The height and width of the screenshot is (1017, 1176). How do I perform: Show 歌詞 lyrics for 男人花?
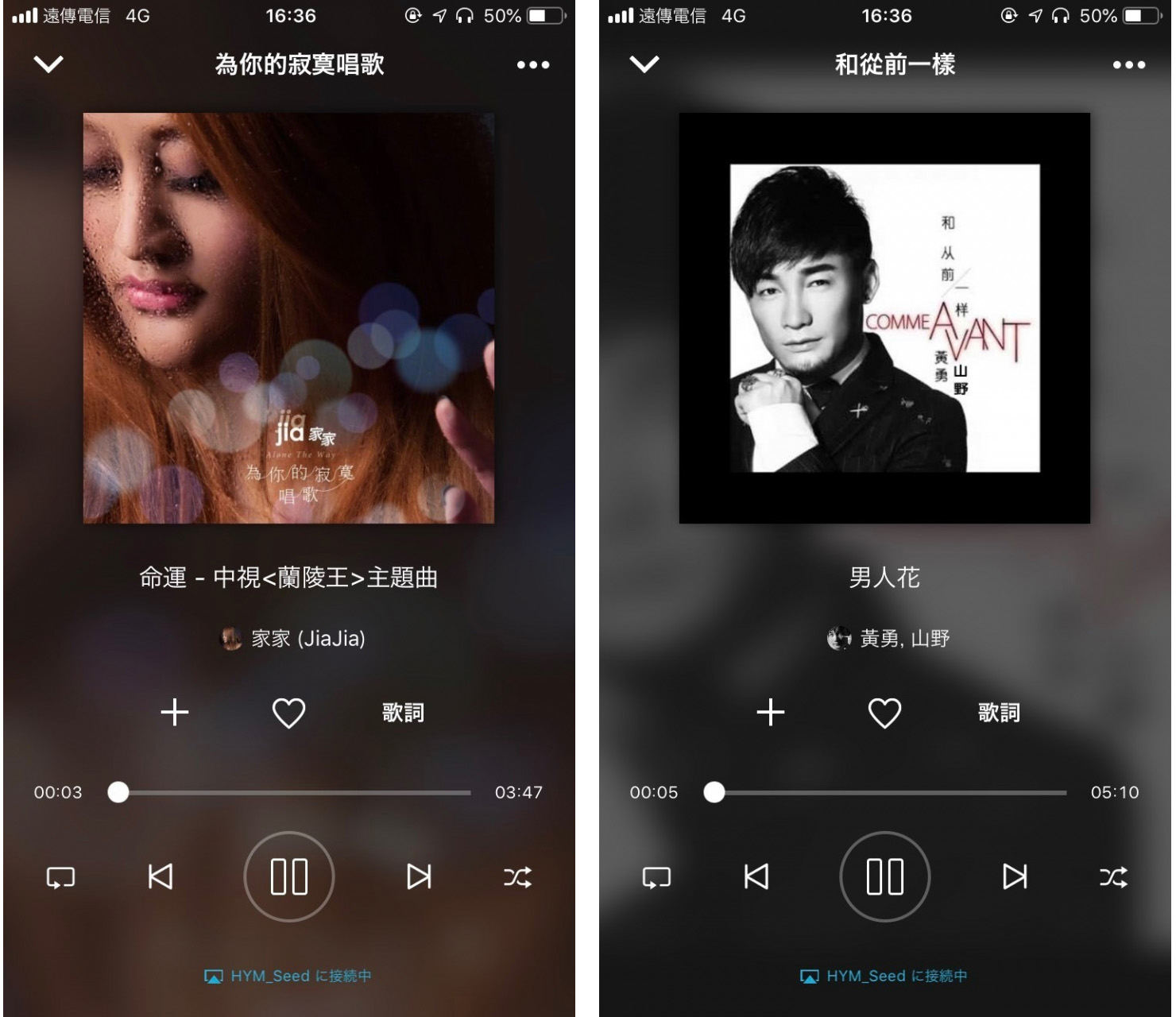pos(999,713)
